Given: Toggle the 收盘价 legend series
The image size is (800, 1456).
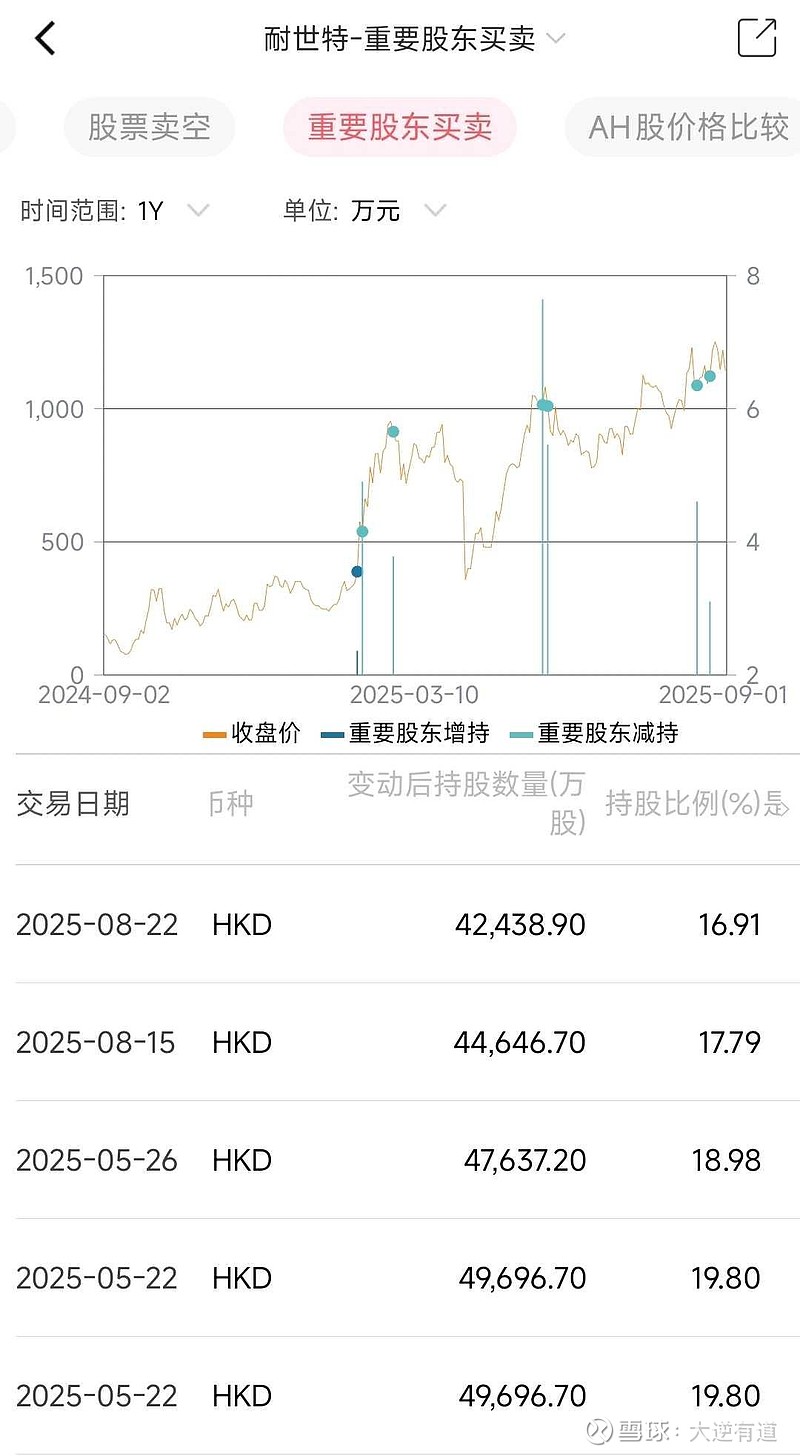Looking at the screenshot, I should [x=252, y=733].
